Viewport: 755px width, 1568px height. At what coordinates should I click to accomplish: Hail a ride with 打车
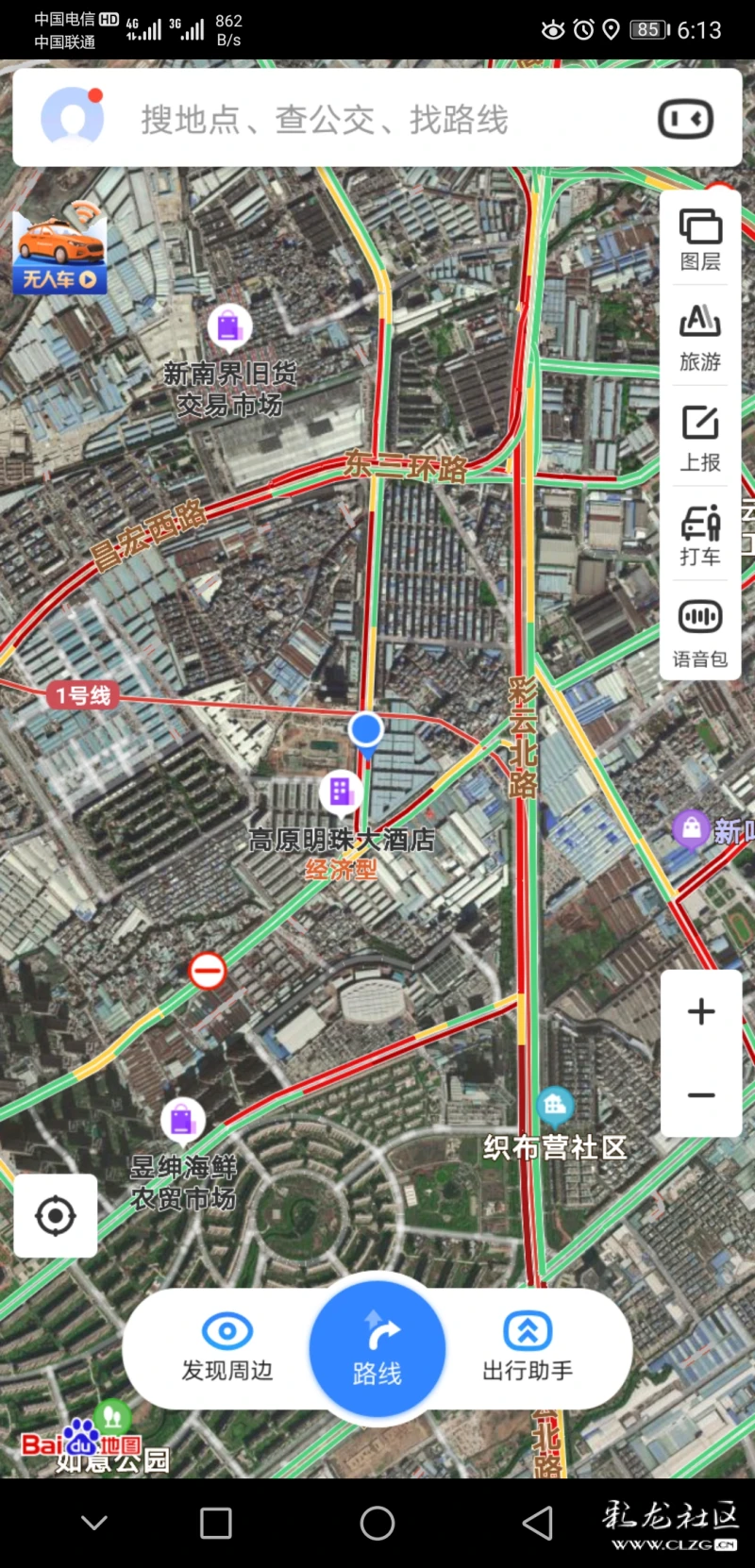[x=700, y=535]
